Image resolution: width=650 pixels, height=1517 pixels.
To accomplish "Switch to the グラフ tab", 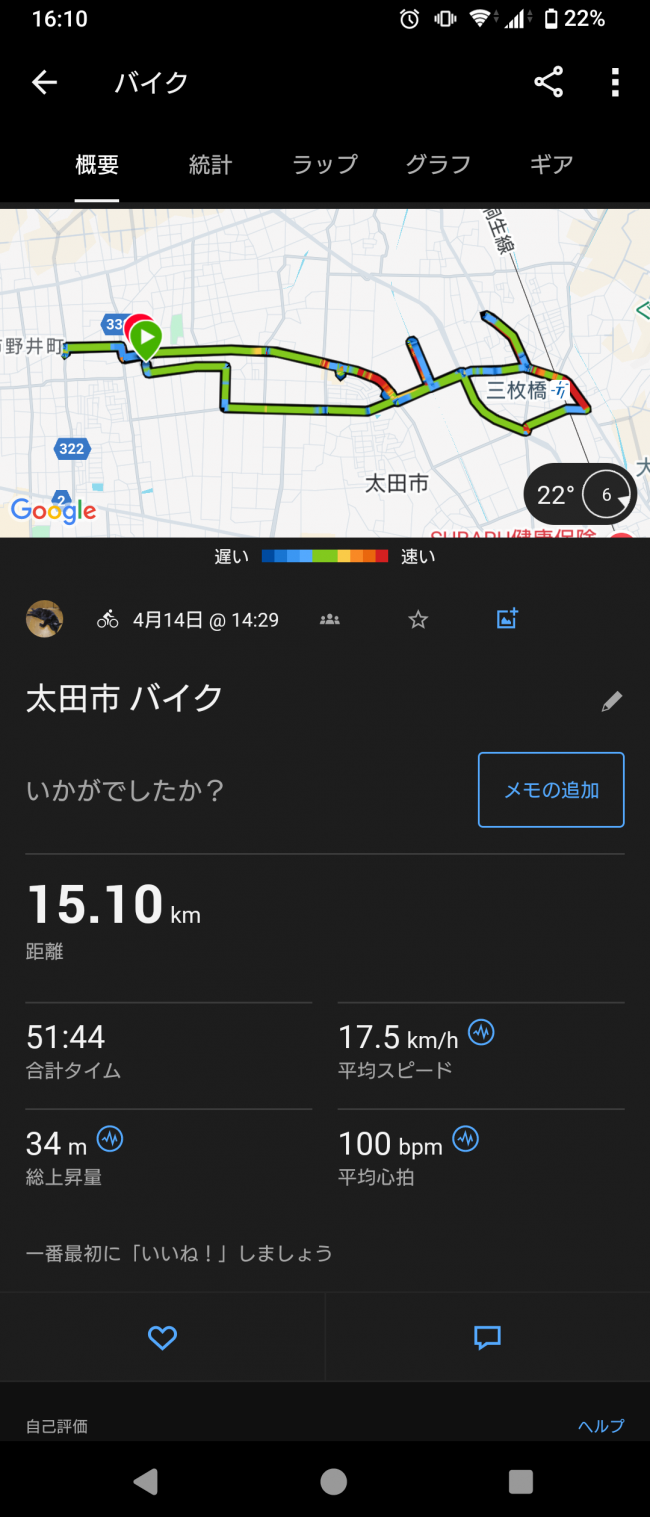I will point(438,165).
